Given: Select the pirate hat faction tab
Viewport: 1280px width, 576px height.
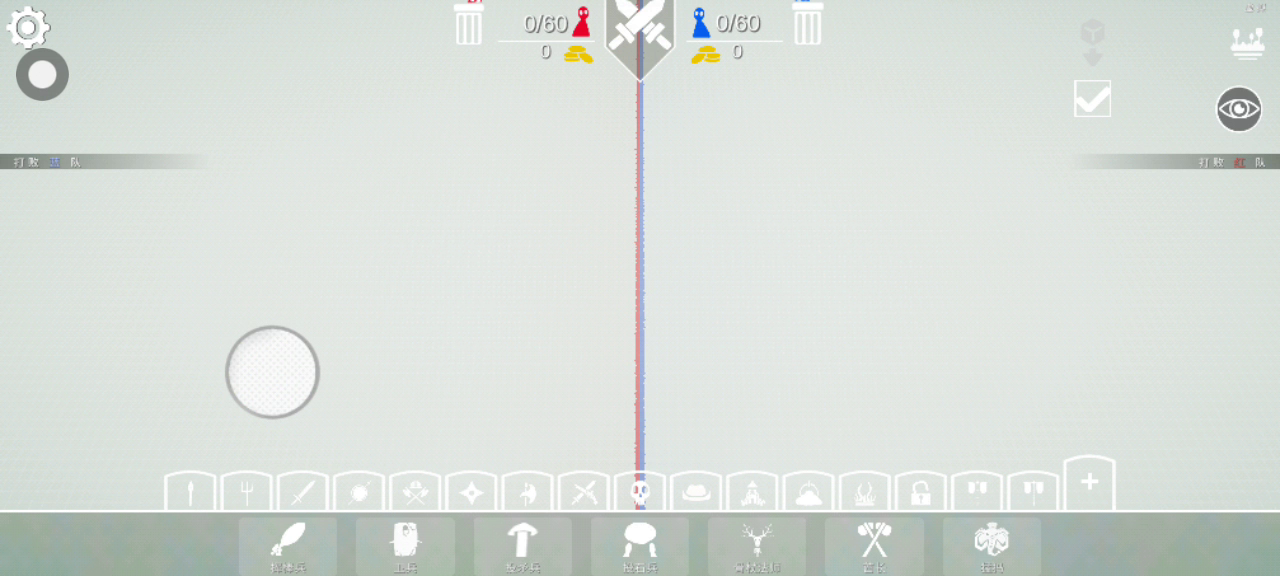Looking at the screenshot, I should (696, 491).
